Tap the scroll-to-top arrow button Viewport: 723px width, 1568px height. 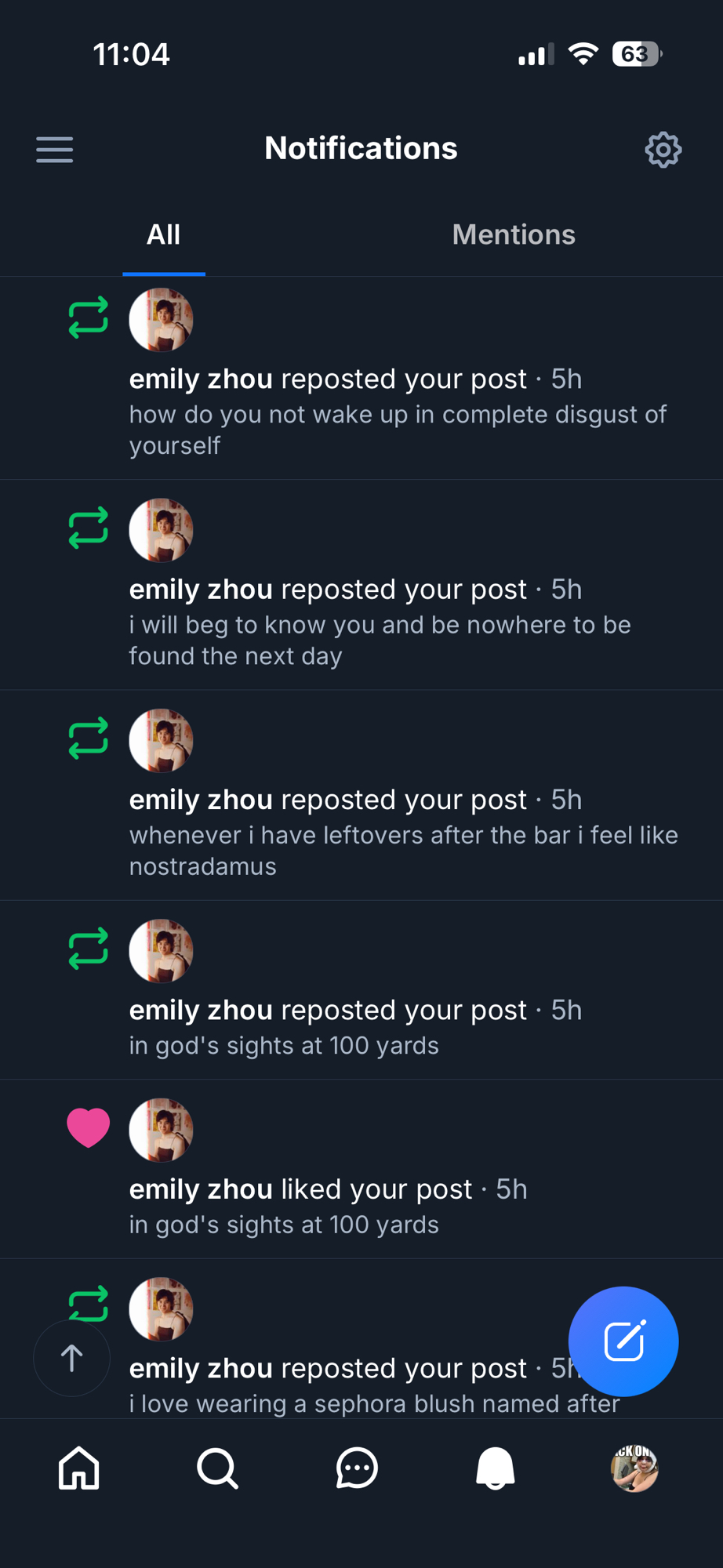coord(71,1358)
